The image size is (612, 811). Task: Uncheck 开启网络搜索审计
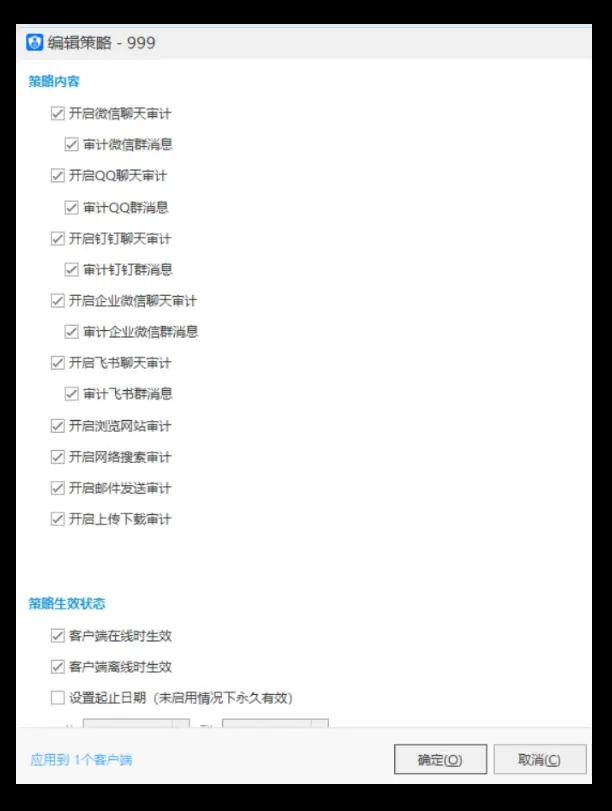pos(57,457)
